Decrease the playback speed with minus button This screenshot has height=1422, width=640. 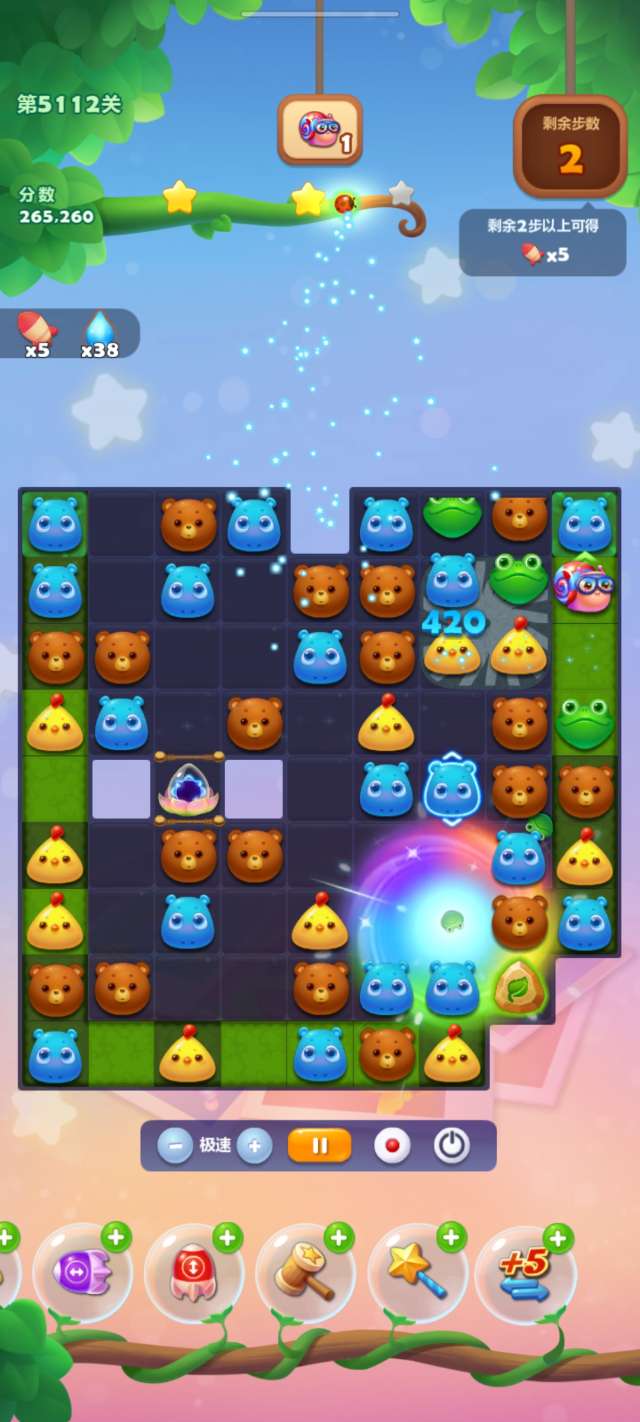pos(175,1146)
